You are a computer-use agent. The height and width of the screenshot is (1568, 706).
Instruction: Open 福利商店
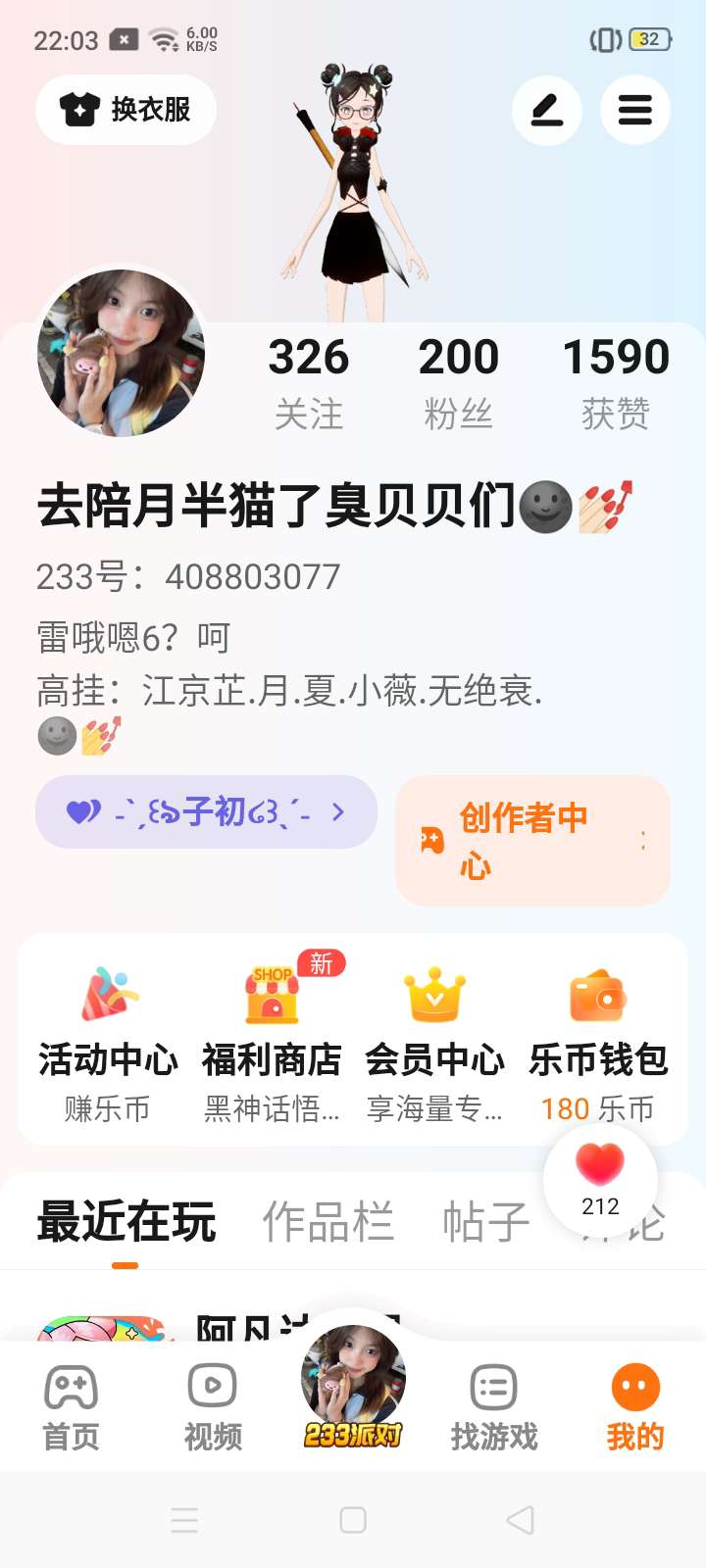coord(272,1041)
